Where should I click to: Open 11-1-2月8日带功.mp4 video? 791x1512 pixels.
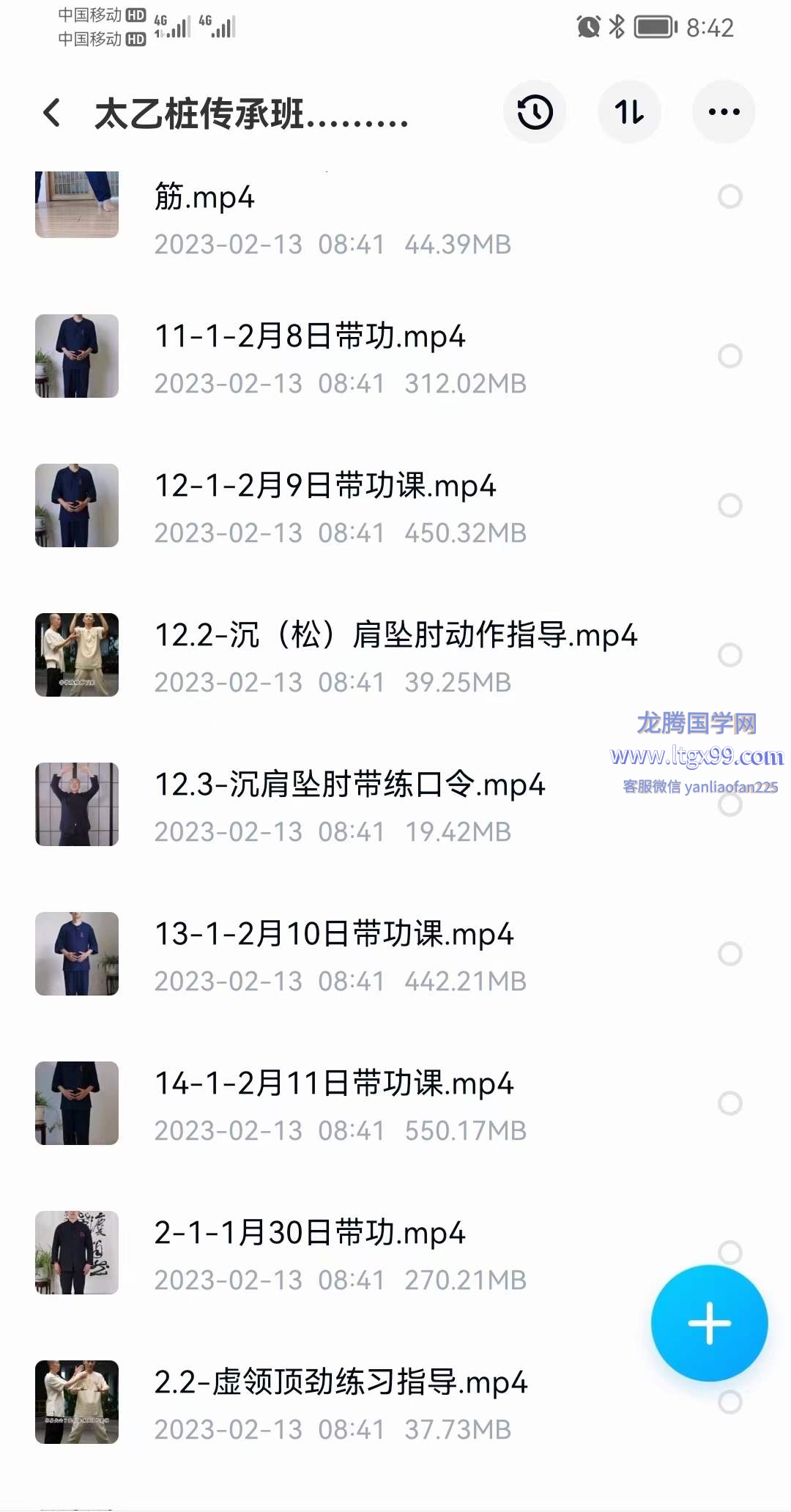coord(310,338)
